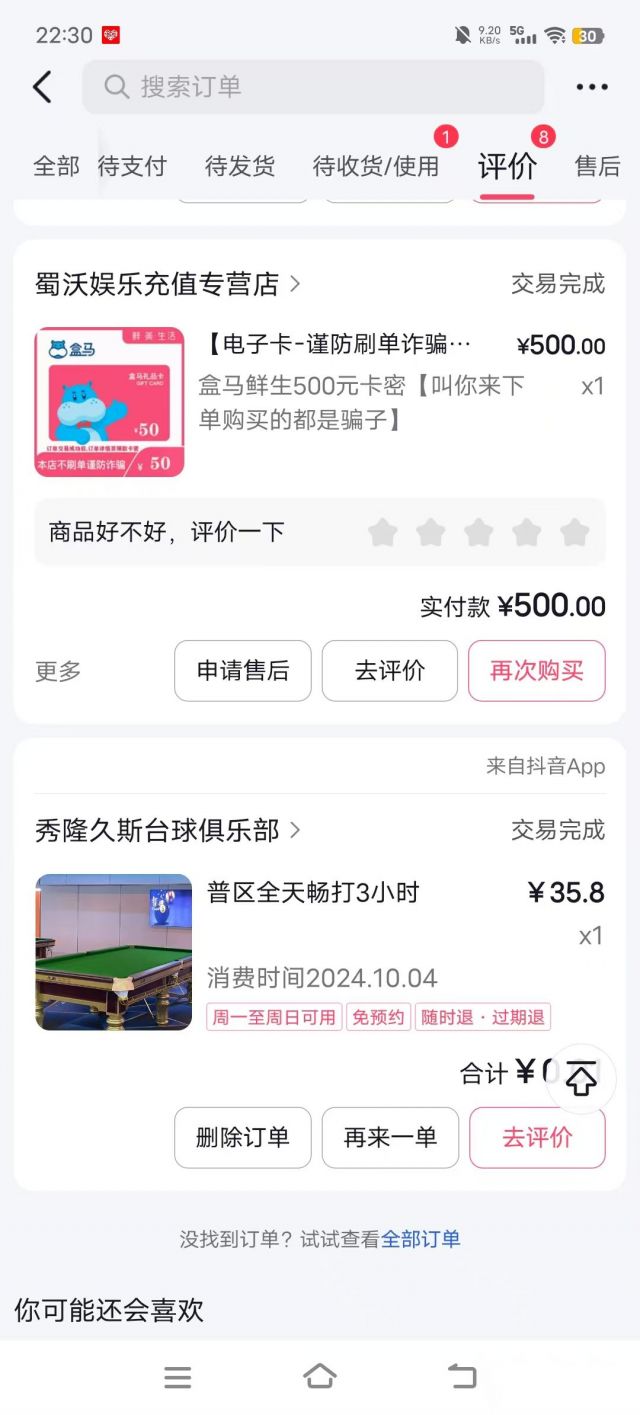Switch to the 售后 tab

click(597, 166)
